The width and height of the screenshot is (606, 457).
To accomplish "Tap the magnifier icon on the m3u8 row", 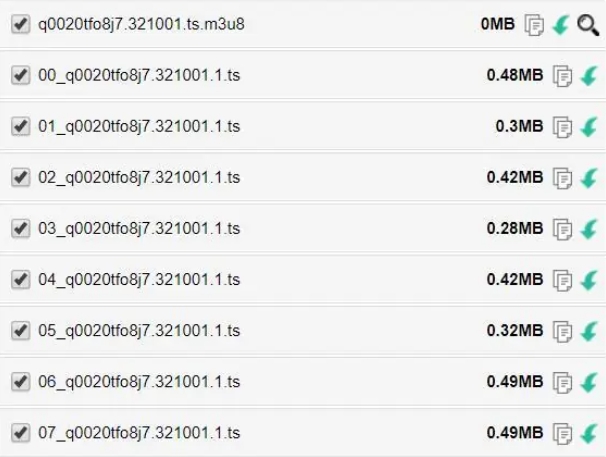I will (x=588, y=24).
